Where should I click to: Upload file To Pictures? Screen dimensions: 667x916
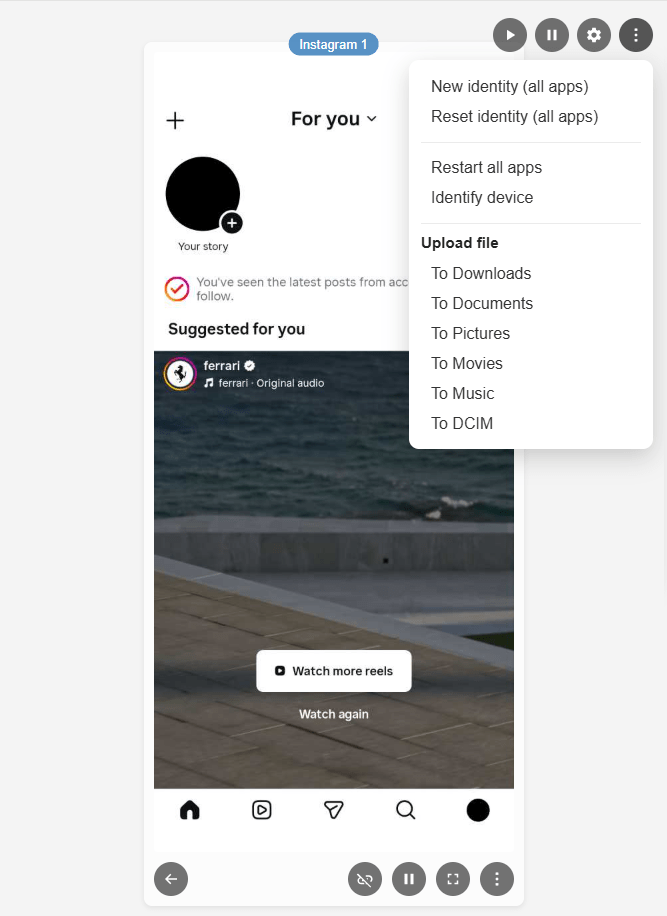coord(470,334)
